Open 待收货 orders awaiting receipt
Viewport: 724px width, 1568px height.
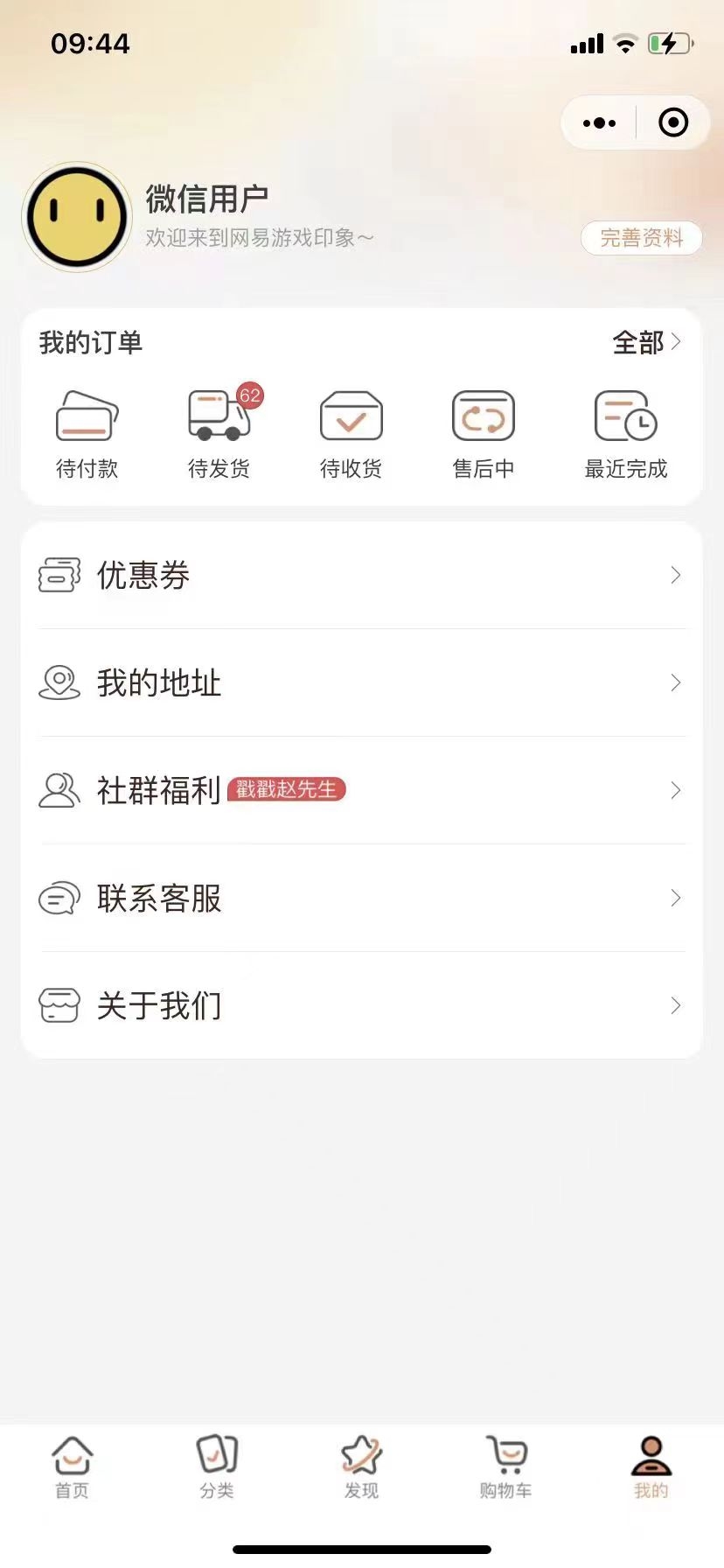point(351,434)
